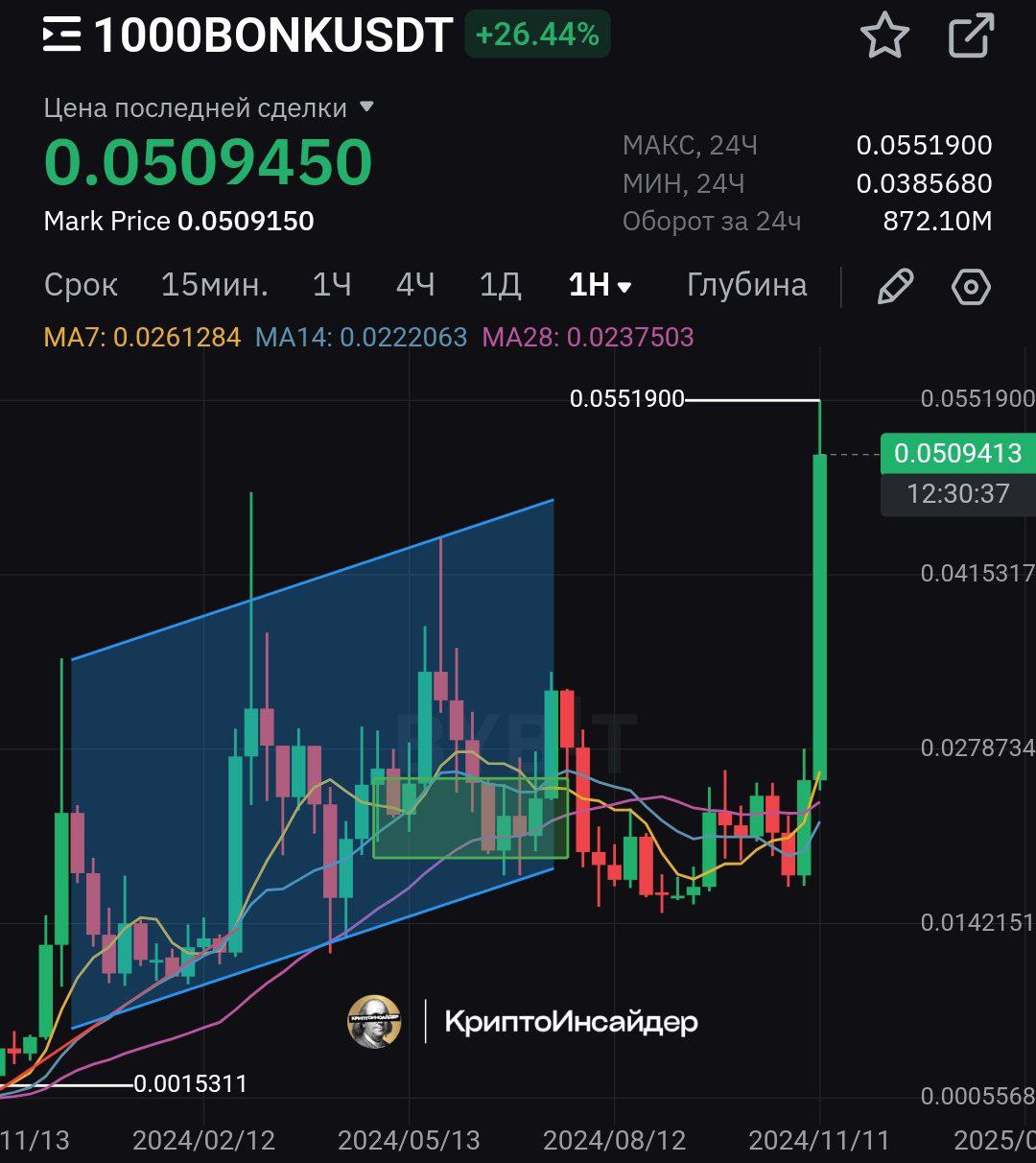Open chart settings hexagon icon

click(970, 287)
